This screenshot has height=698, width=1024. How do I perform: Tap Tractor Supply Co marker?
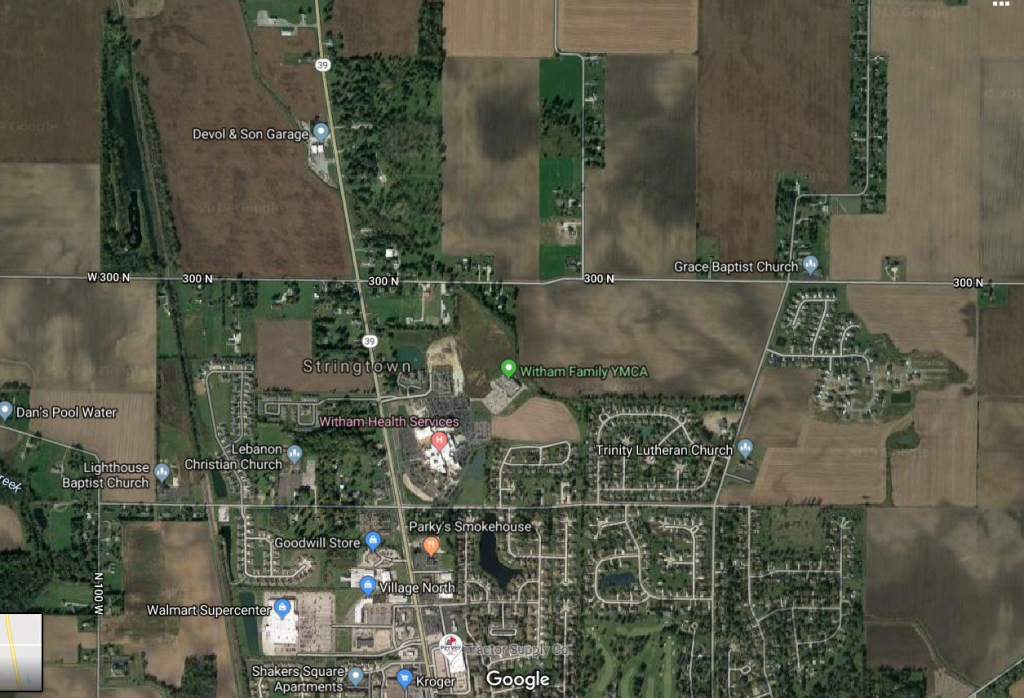coord(453,646)
